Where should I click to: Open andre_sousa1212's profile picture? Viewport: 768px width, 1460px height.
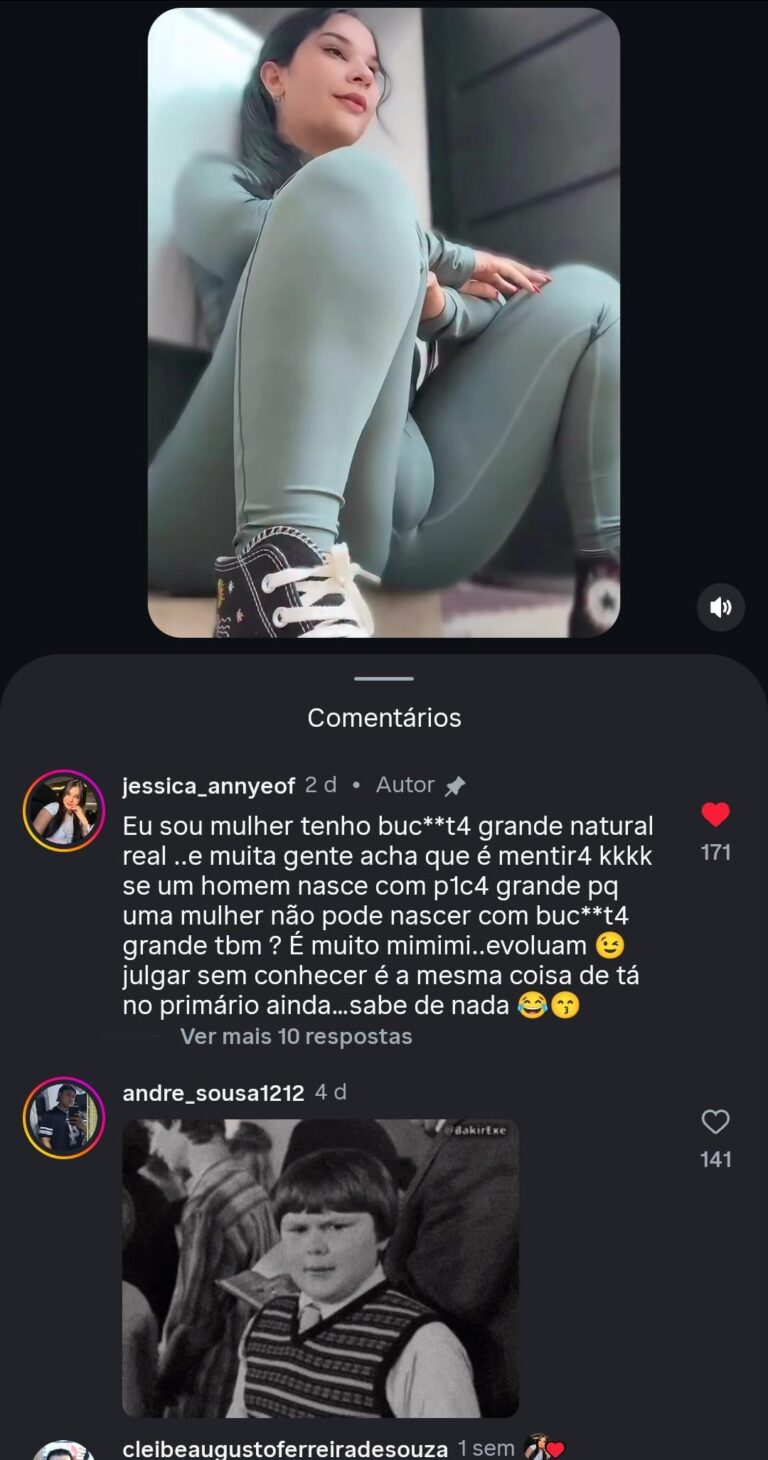click(64, 1118)
